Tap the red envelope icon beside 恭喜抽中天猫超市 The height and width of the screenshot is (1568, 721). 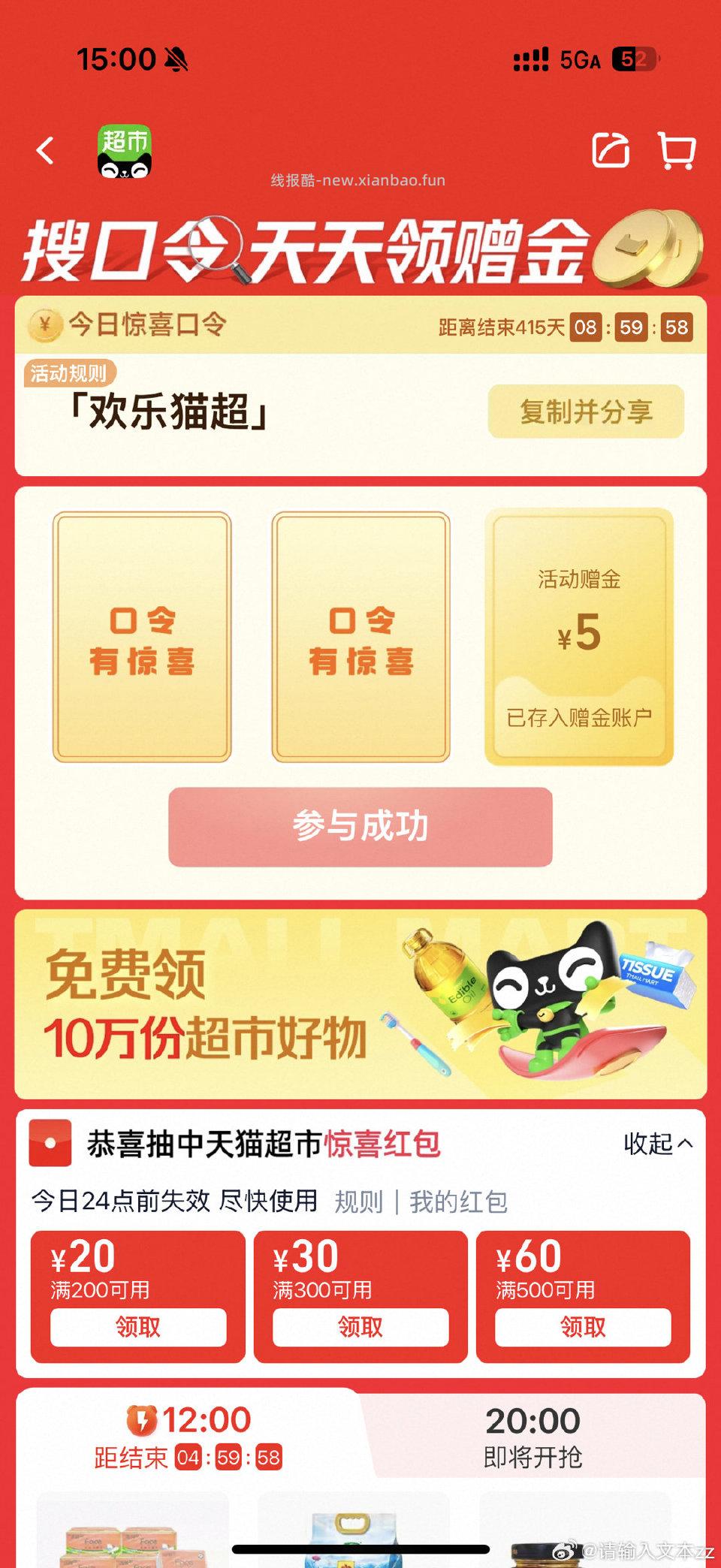tap(50, 1142)
